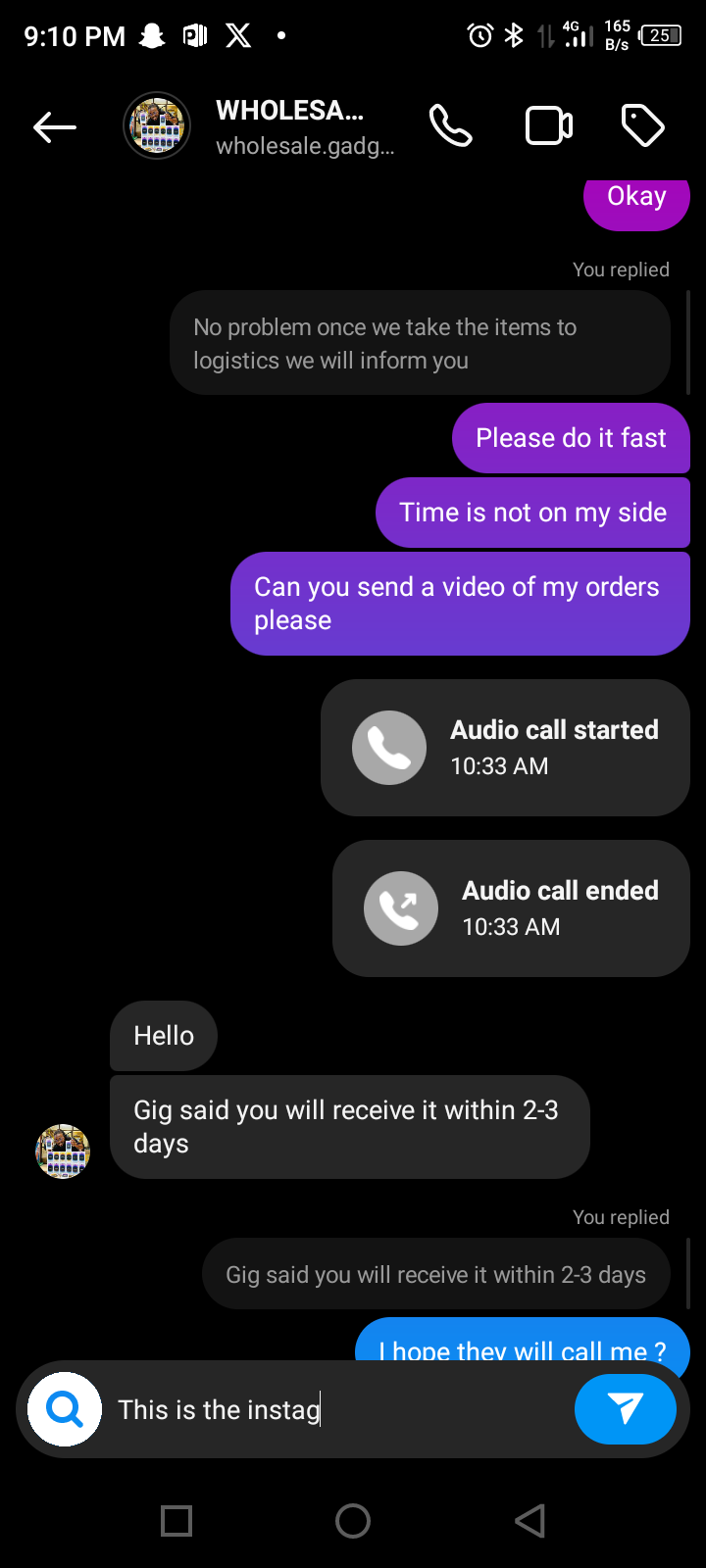This screenshot has width=706, height=1568.
Task: Open WHOLESA... profile from the header avatar
Action: [x=157, y=126]
